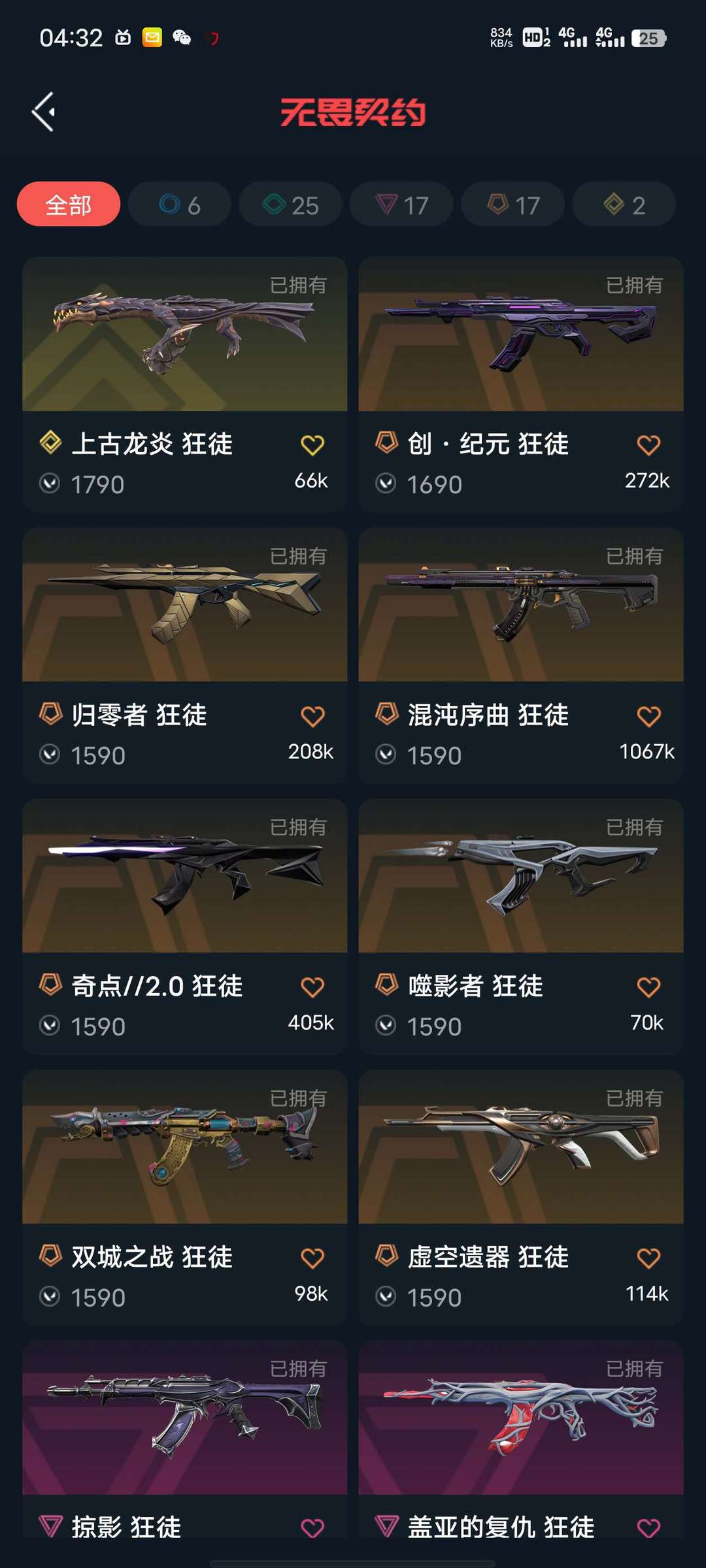
Task: Switch to the green tier tab showing 25
Action: pyautogui.click(x=291, y=204)
